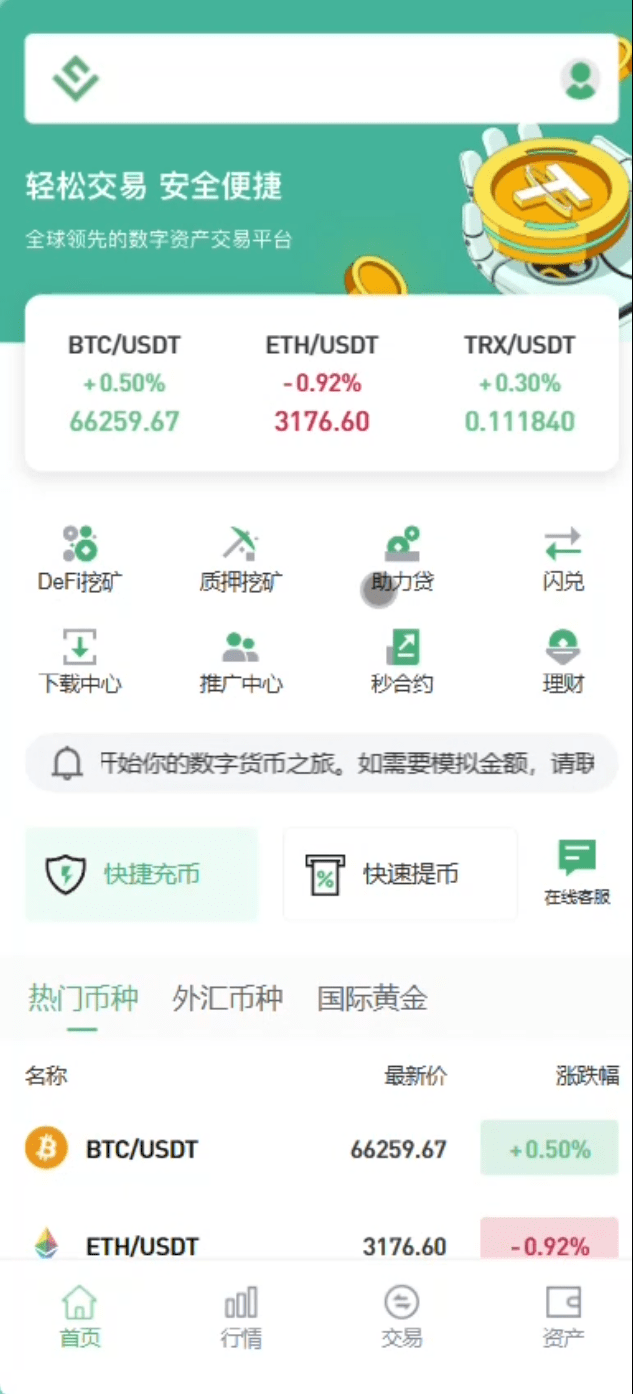Contact 在线客服 online support

click(x=577, y=873)
